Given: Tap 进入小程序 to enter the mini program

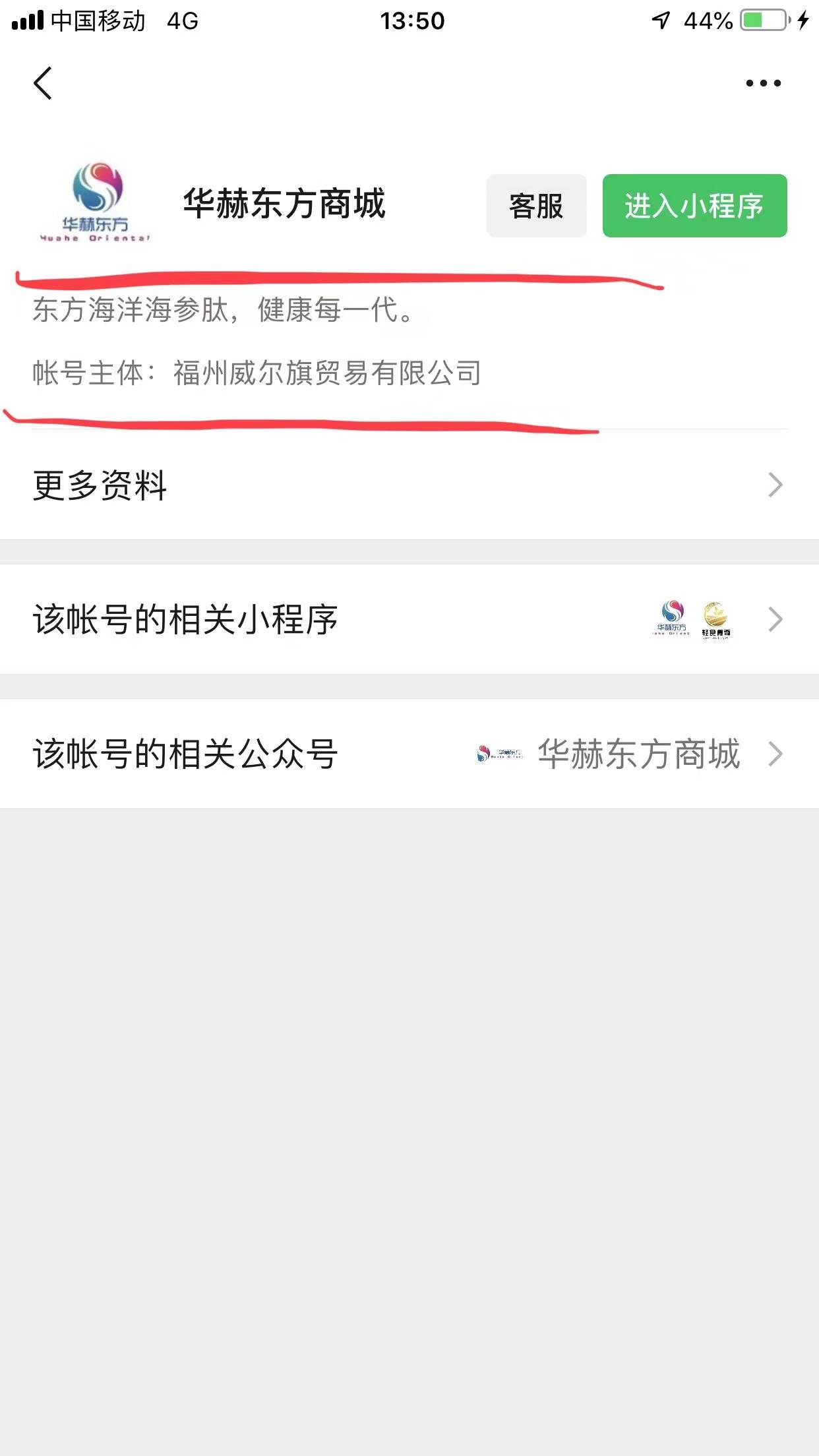Looking at the screenshot, I should [694, 206].
